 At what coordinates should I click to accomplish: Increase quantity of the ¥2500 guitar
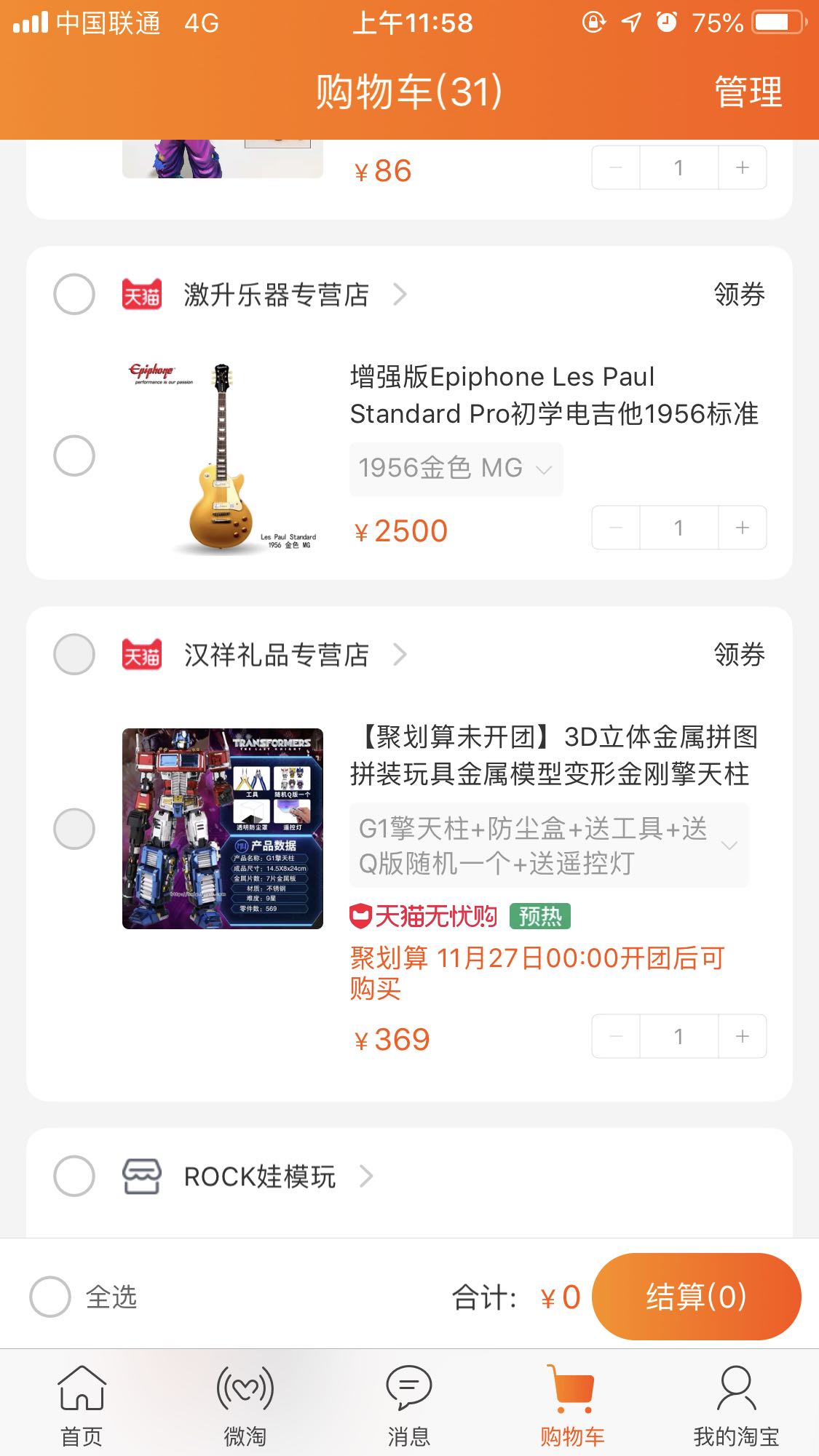(742, 528)
